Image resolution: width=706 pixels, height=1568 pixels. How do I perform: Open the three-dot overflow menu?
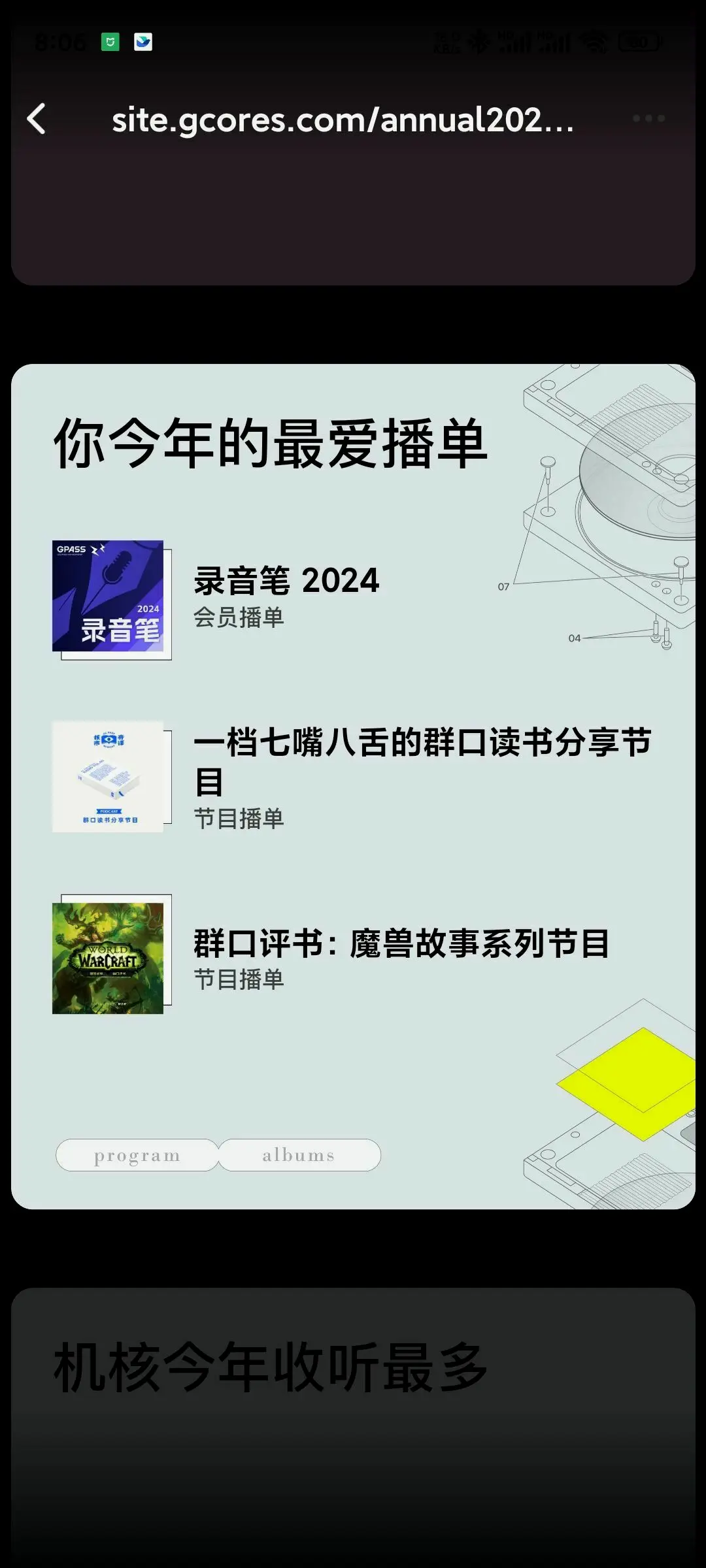(x=648, y=119)
